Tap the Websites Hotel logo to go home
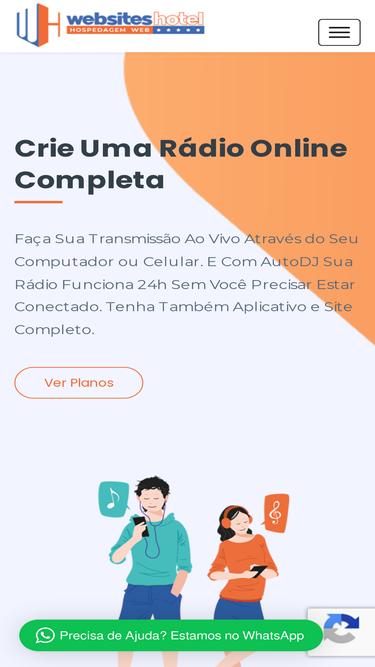 111,25
